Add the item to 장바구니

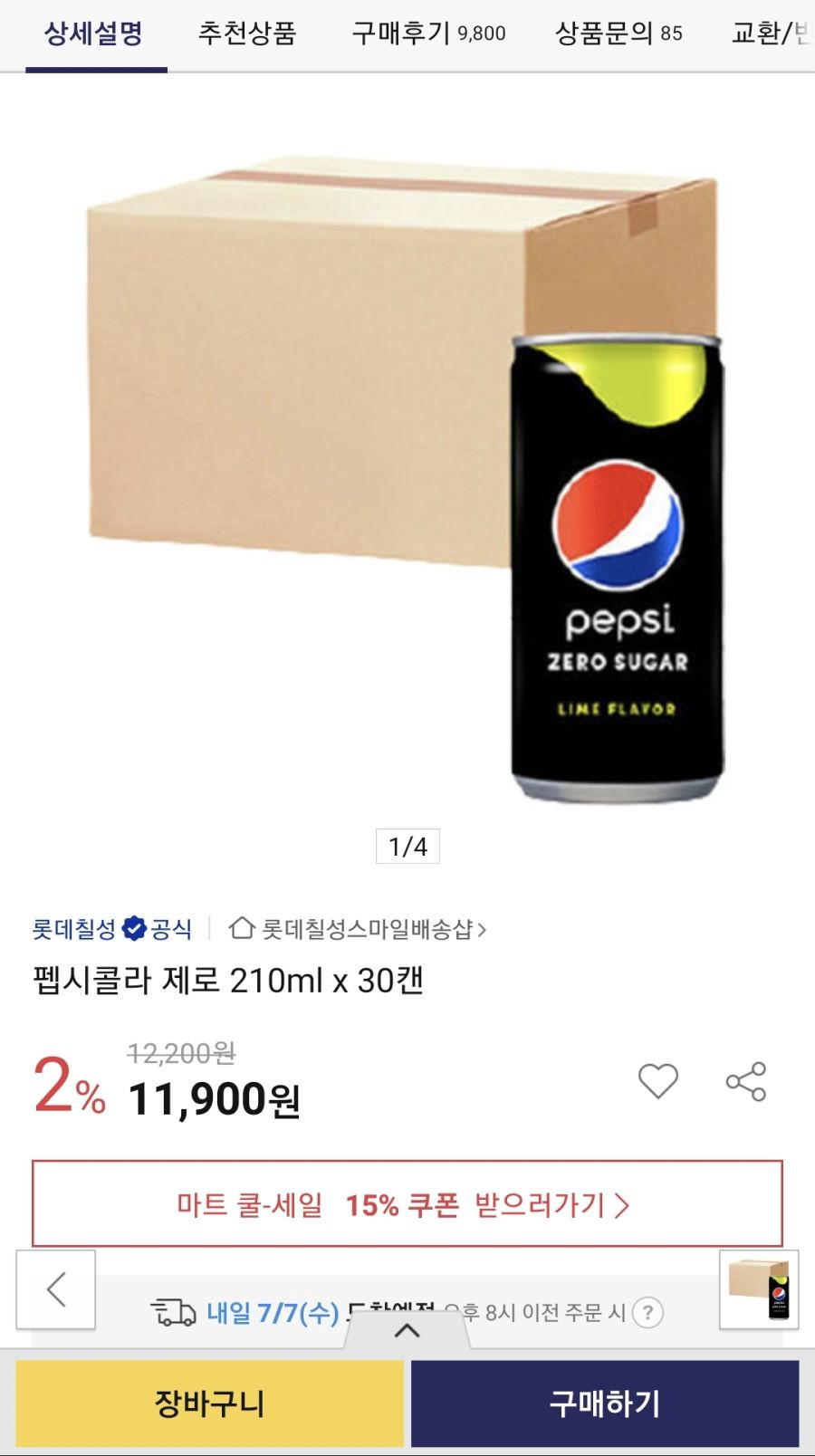click(x=209, y=1403)
